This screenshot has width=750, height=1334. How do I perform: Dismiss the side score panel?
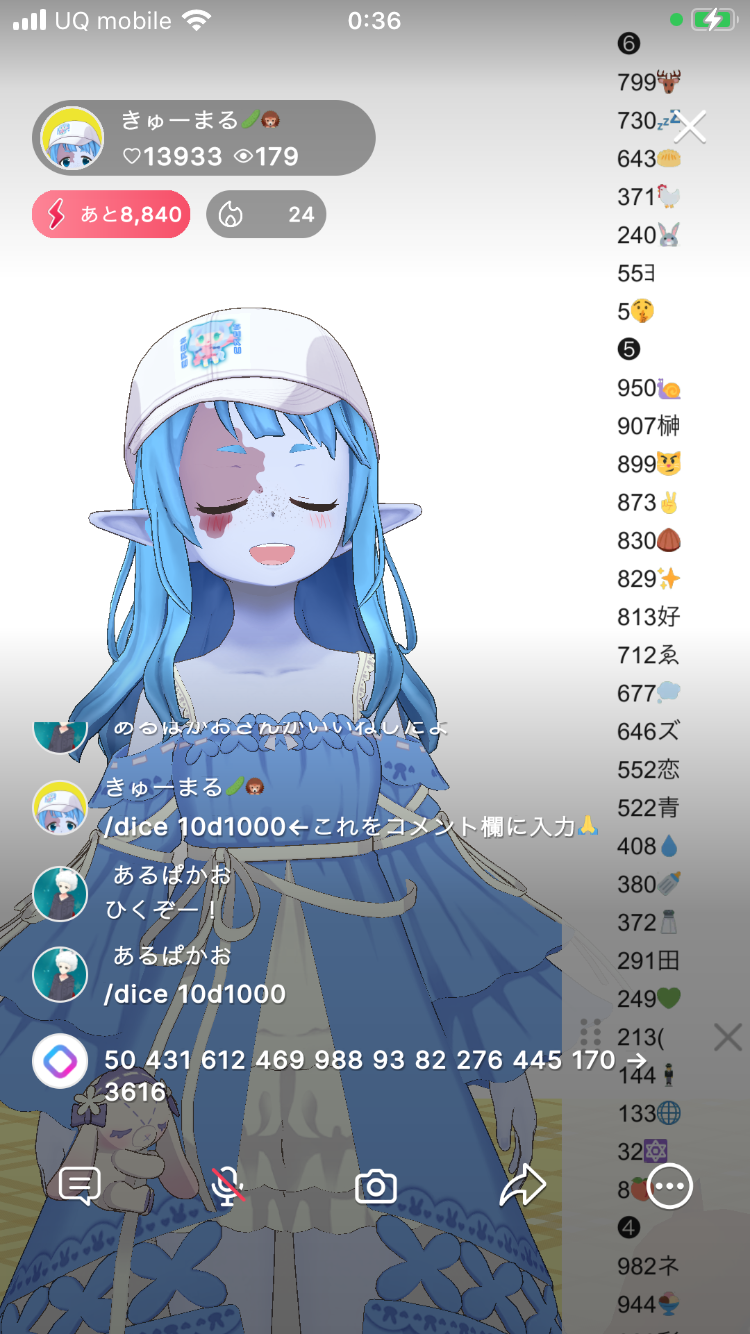pos(727,1037)
